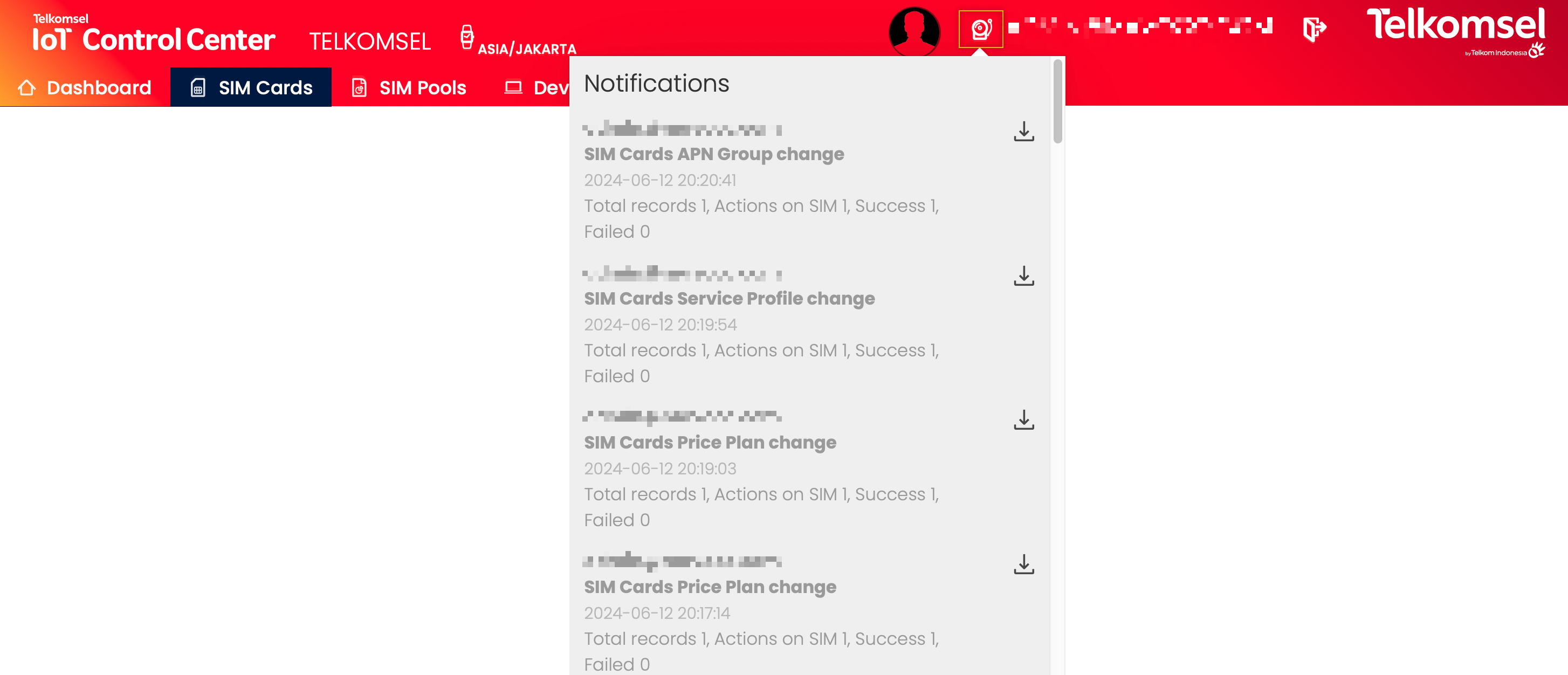Download the Service Profile change report
Viewport: 1568px width, 675px height.
[x=1023, y=275]
